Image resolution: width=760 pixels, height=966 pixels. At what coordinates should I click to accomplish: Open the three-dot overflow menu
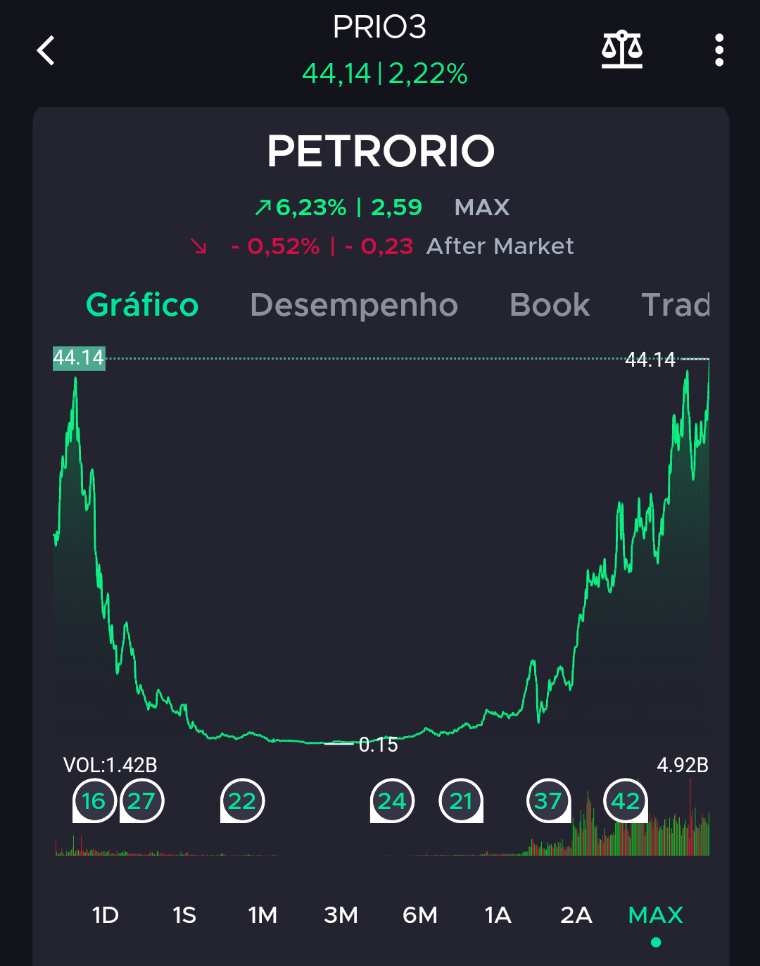point(719,50)
